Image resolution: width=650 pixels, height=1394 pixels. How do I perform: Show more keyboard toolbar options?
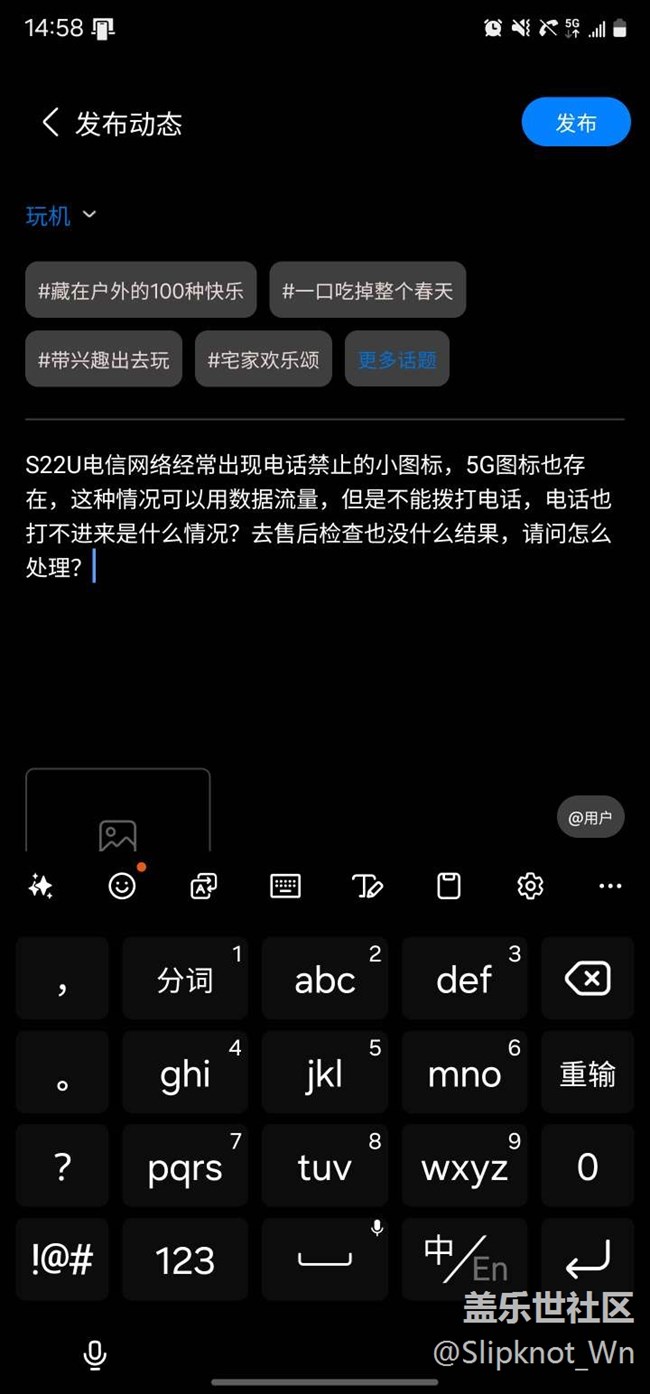(x=610, y=886)
